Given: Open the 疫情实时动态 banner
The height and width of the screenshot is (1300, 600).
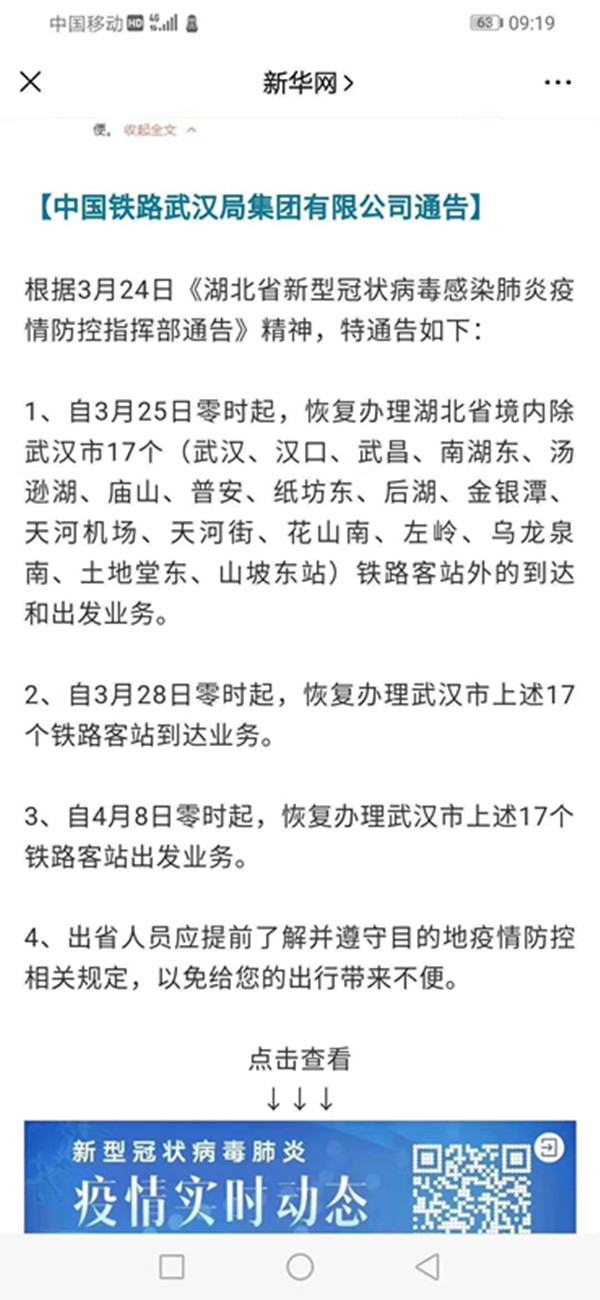Looking at the screenshot, I should click(x=300, y=1176).
